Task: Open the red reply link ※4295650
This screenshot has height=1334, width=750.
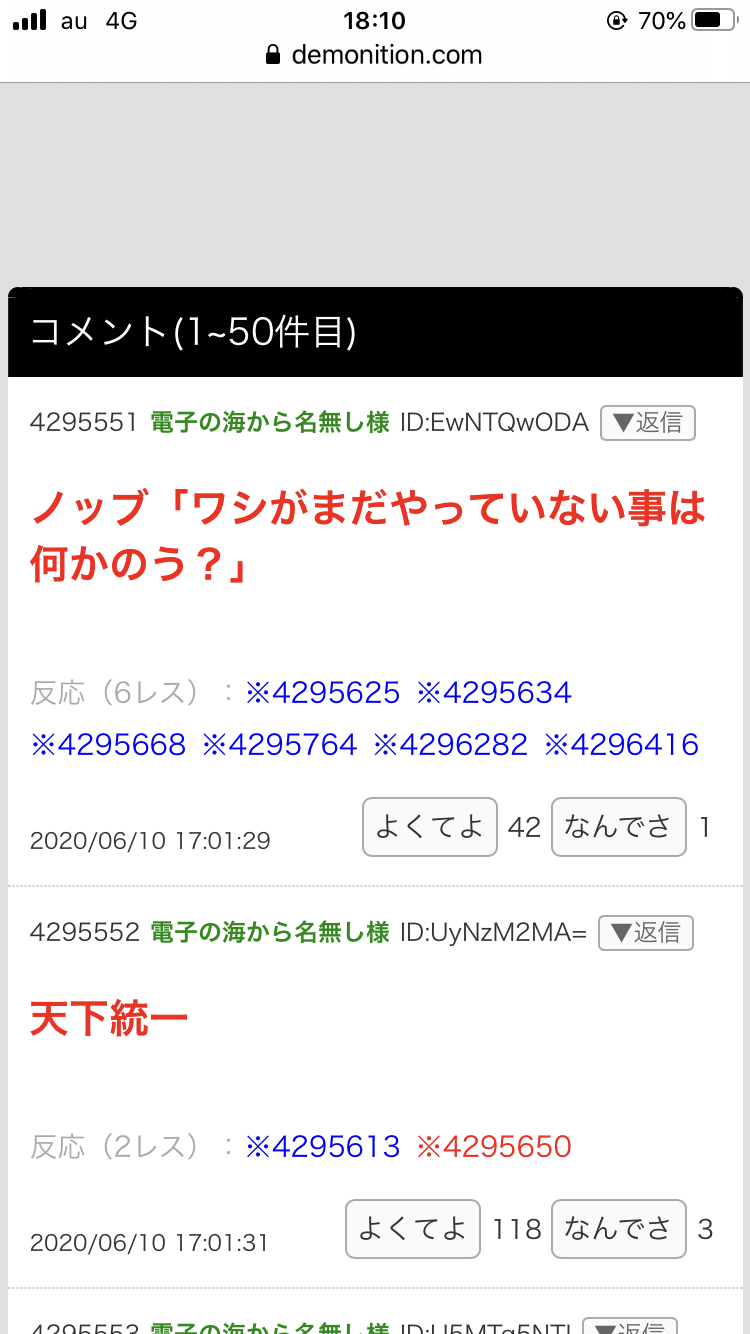Action: 494,1147
